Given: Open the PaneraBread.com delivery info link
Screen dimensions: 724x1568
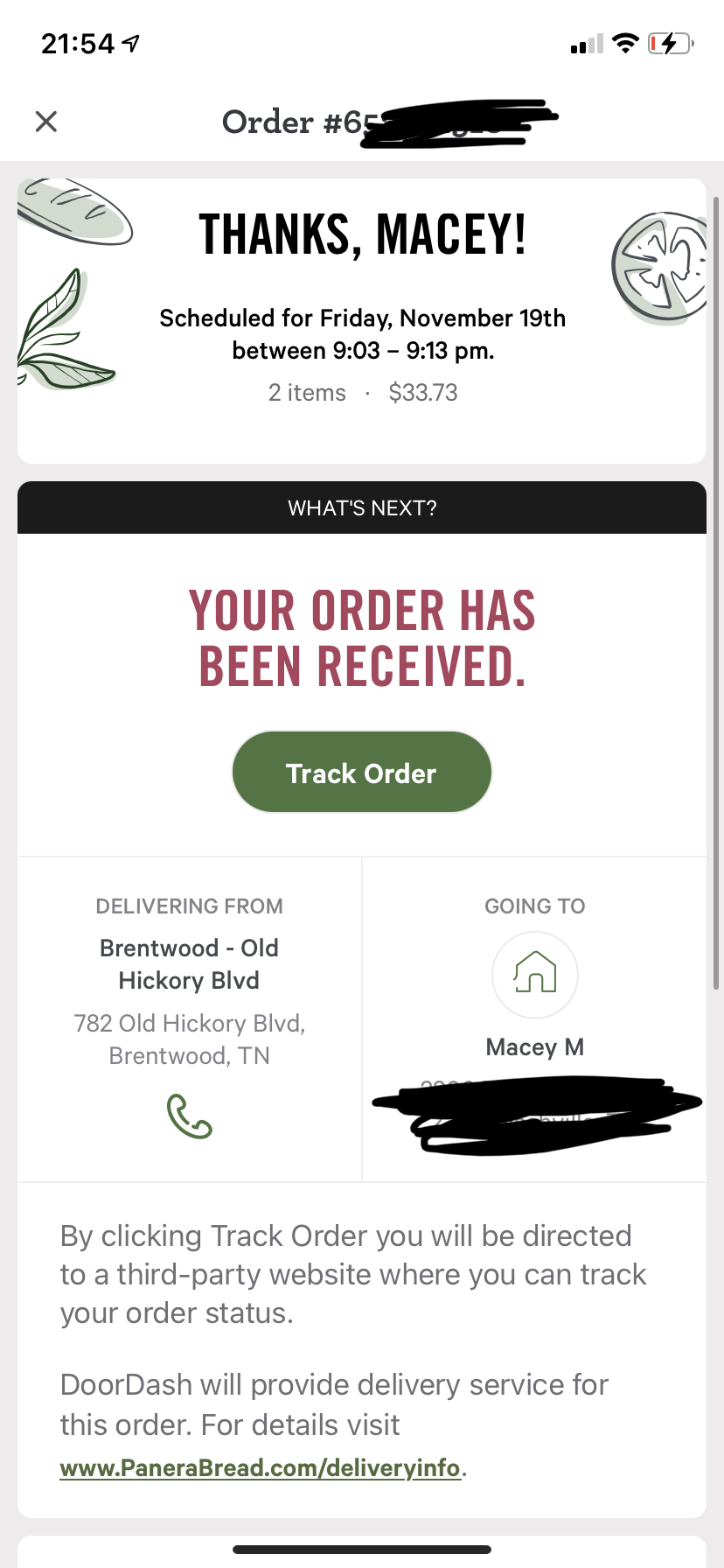Looking at the screenshot, I should click(x=260, y=1467).
